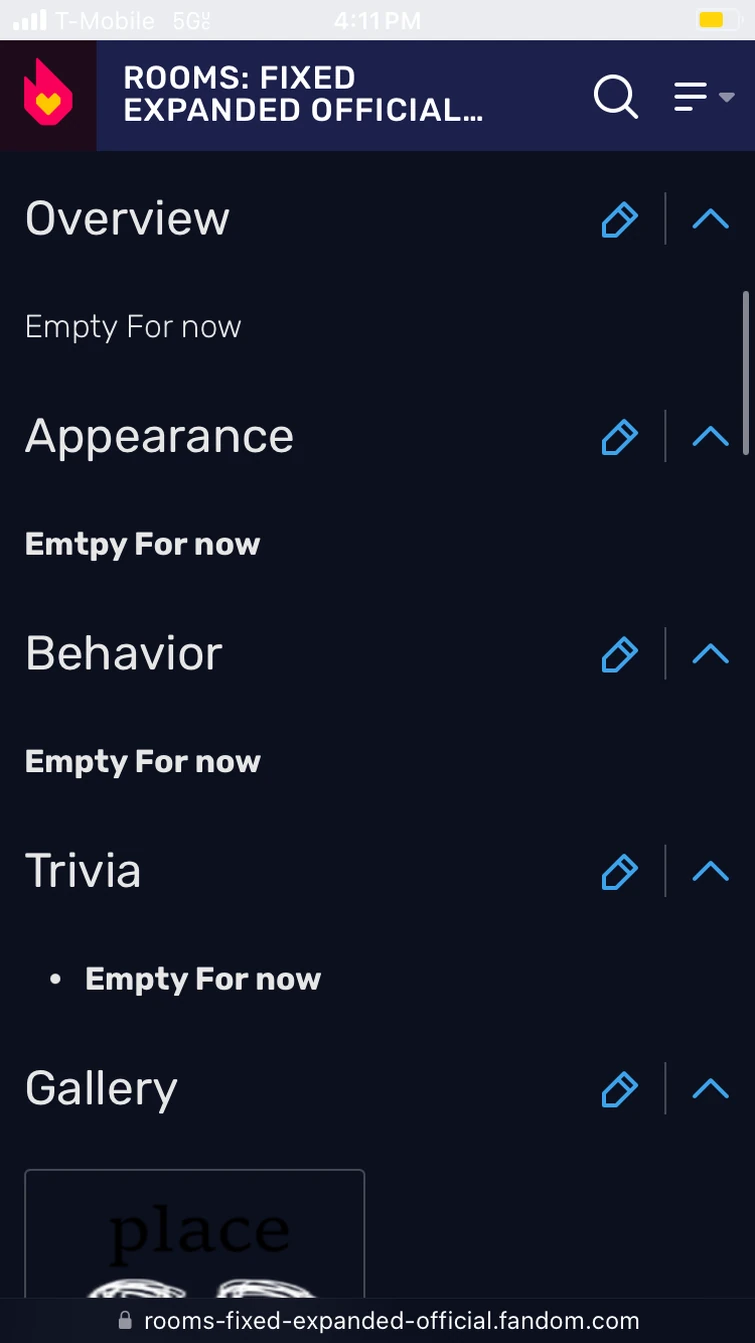Collapse the Appearance section

click(709, 437)
